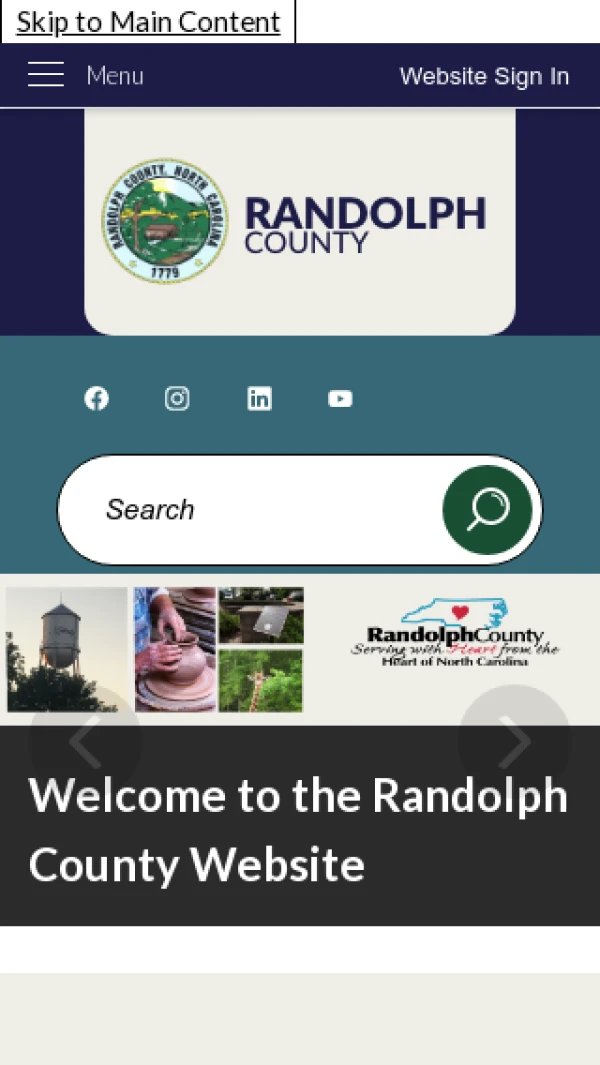Visit the Instagram profile icon

(x=177, y=398)
